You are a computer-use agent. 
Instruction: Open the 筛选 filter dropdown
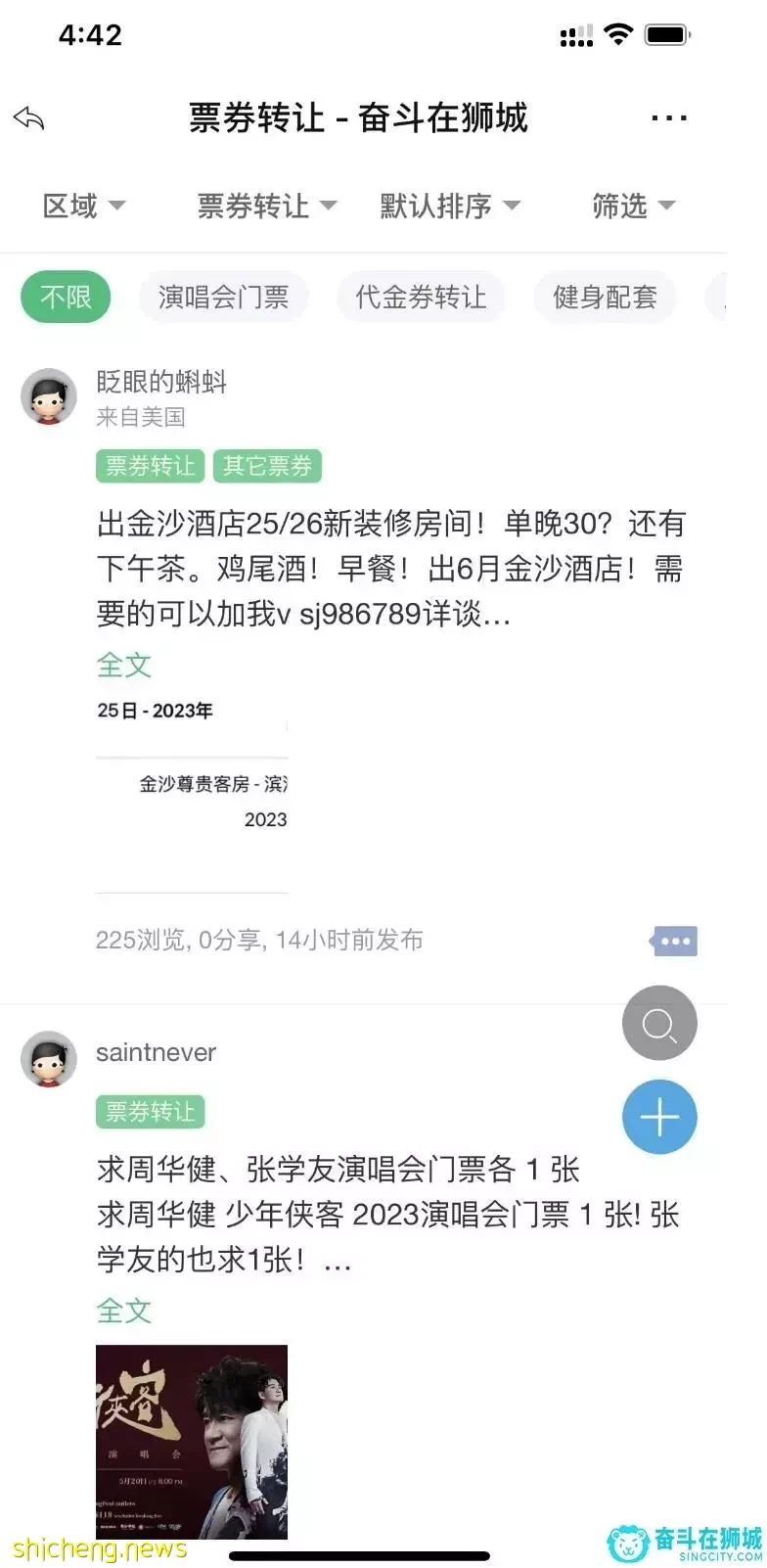point(633,206)
